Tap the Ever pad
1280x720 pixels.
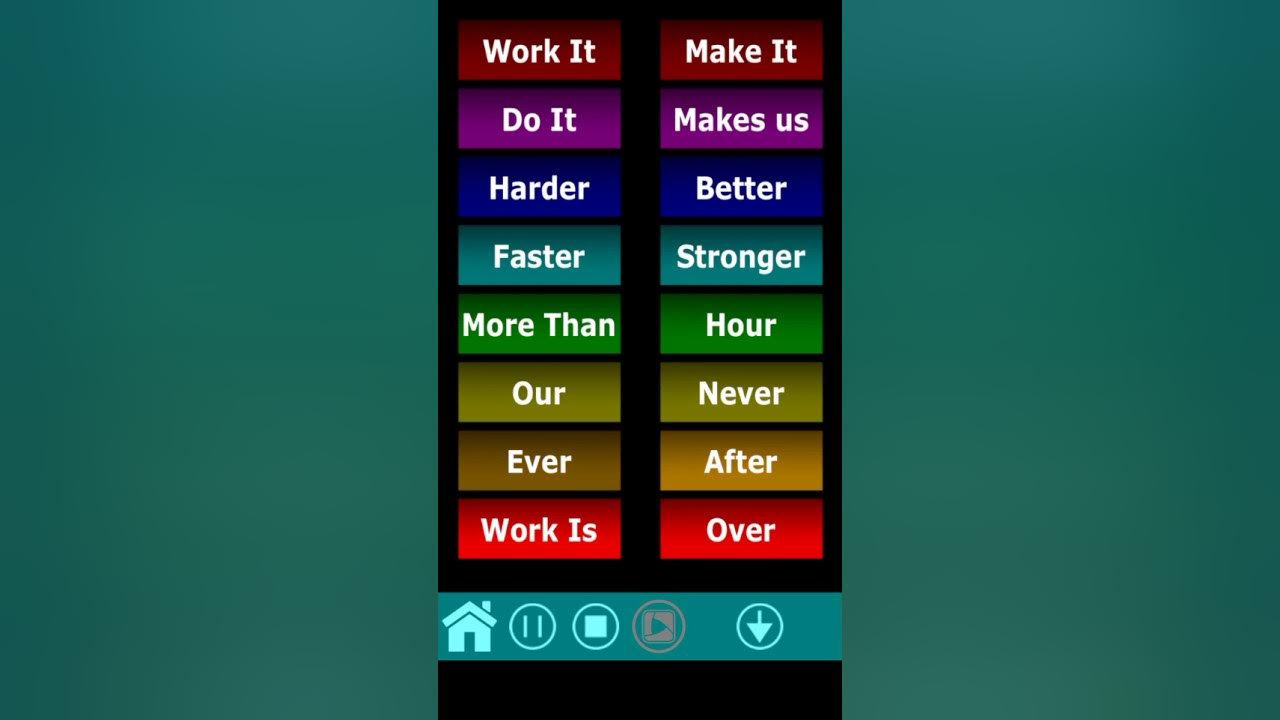coord(539,461)
